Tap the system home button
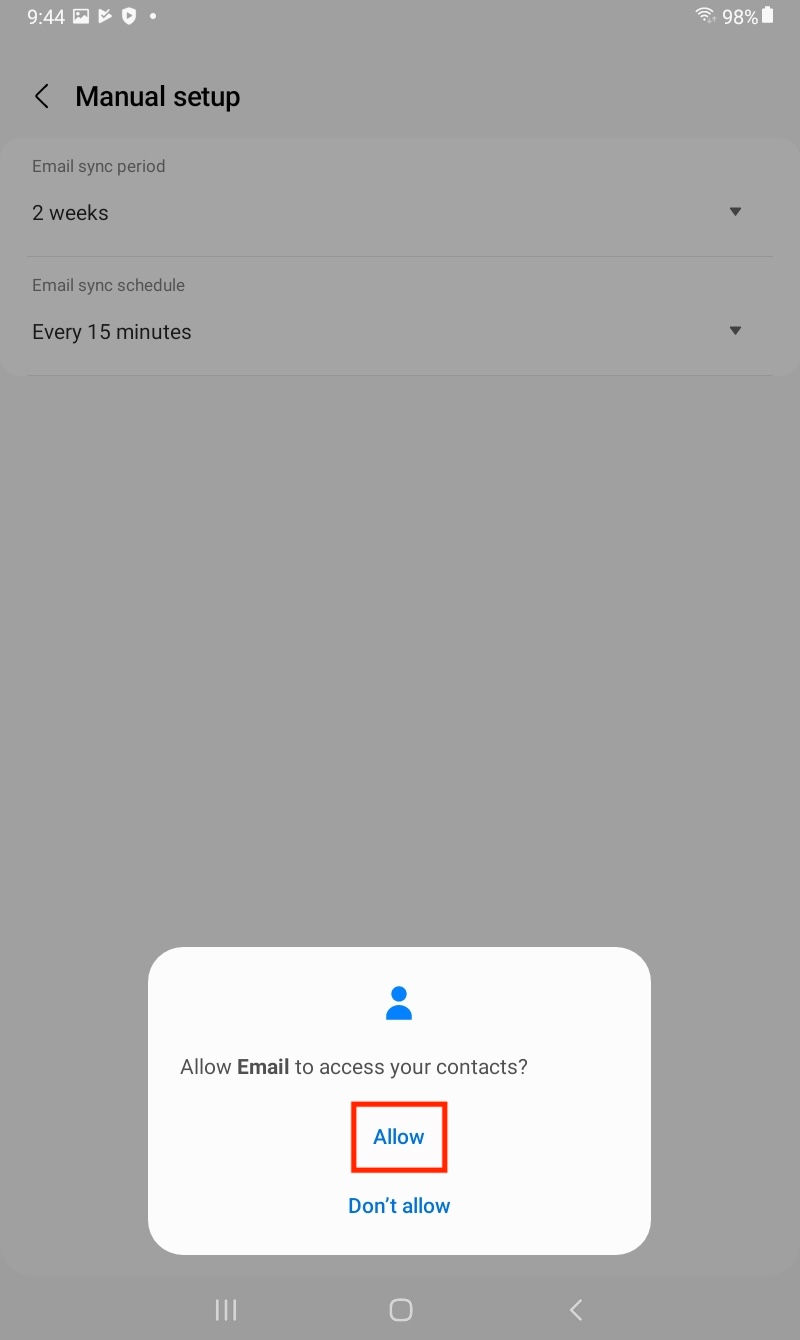Screen dimensions: 800x1340 pyautogui.click(x=400, y=1310)
